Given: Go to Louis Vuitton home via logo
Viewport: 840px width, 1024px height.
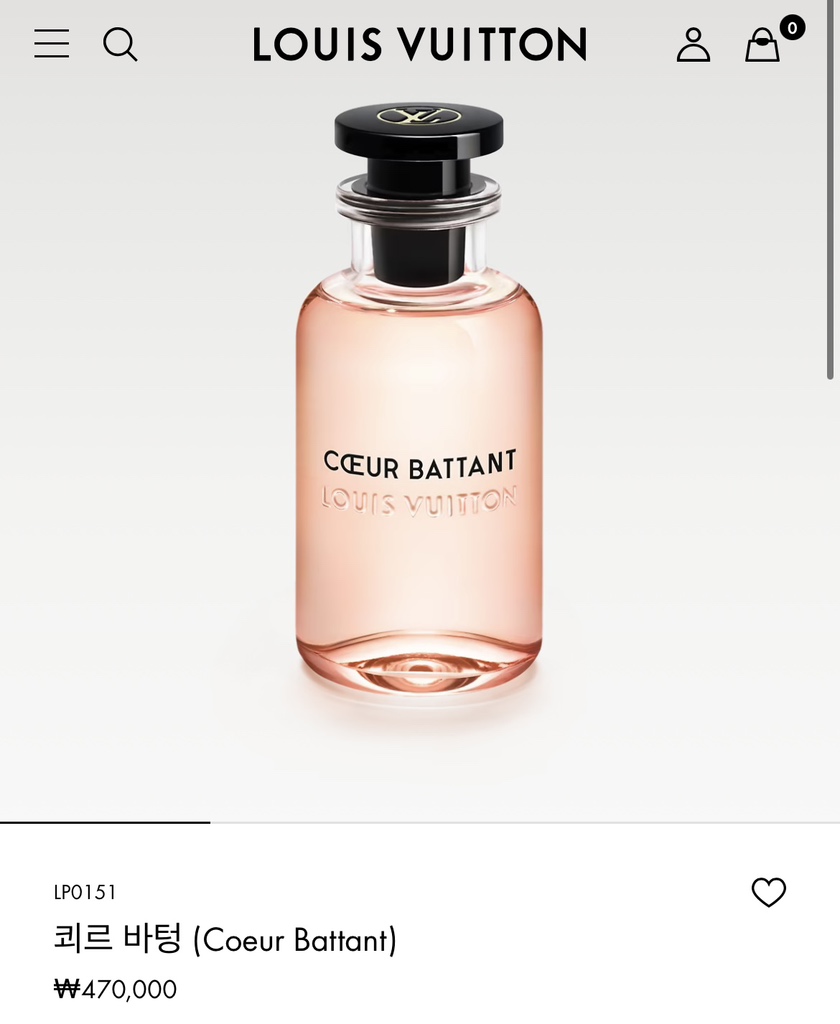Looking at the screenshot, I should click(x=419, y=45).
